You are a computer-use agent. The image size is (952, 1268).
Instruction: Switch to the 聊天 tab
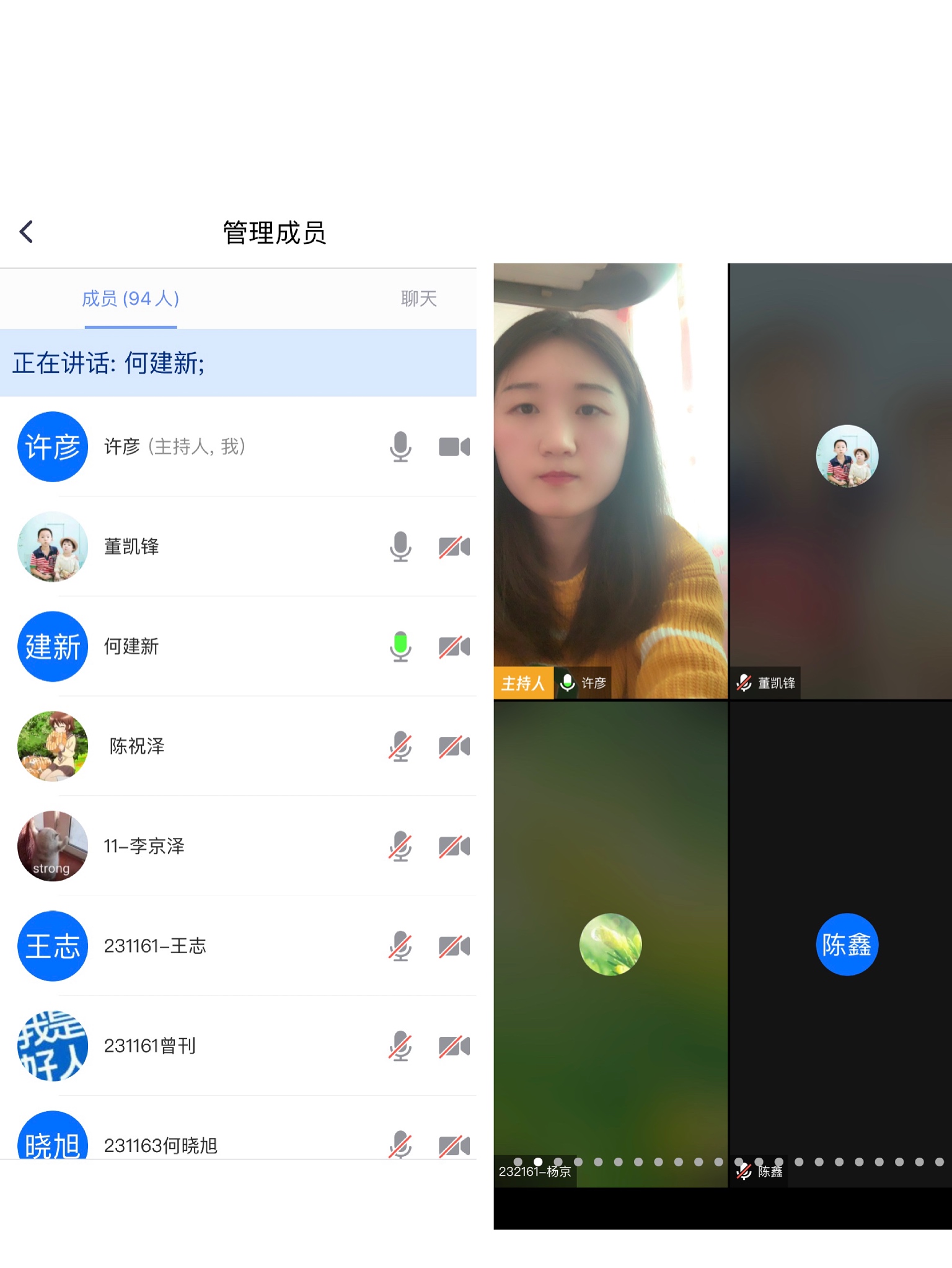(x=418, y=299)
